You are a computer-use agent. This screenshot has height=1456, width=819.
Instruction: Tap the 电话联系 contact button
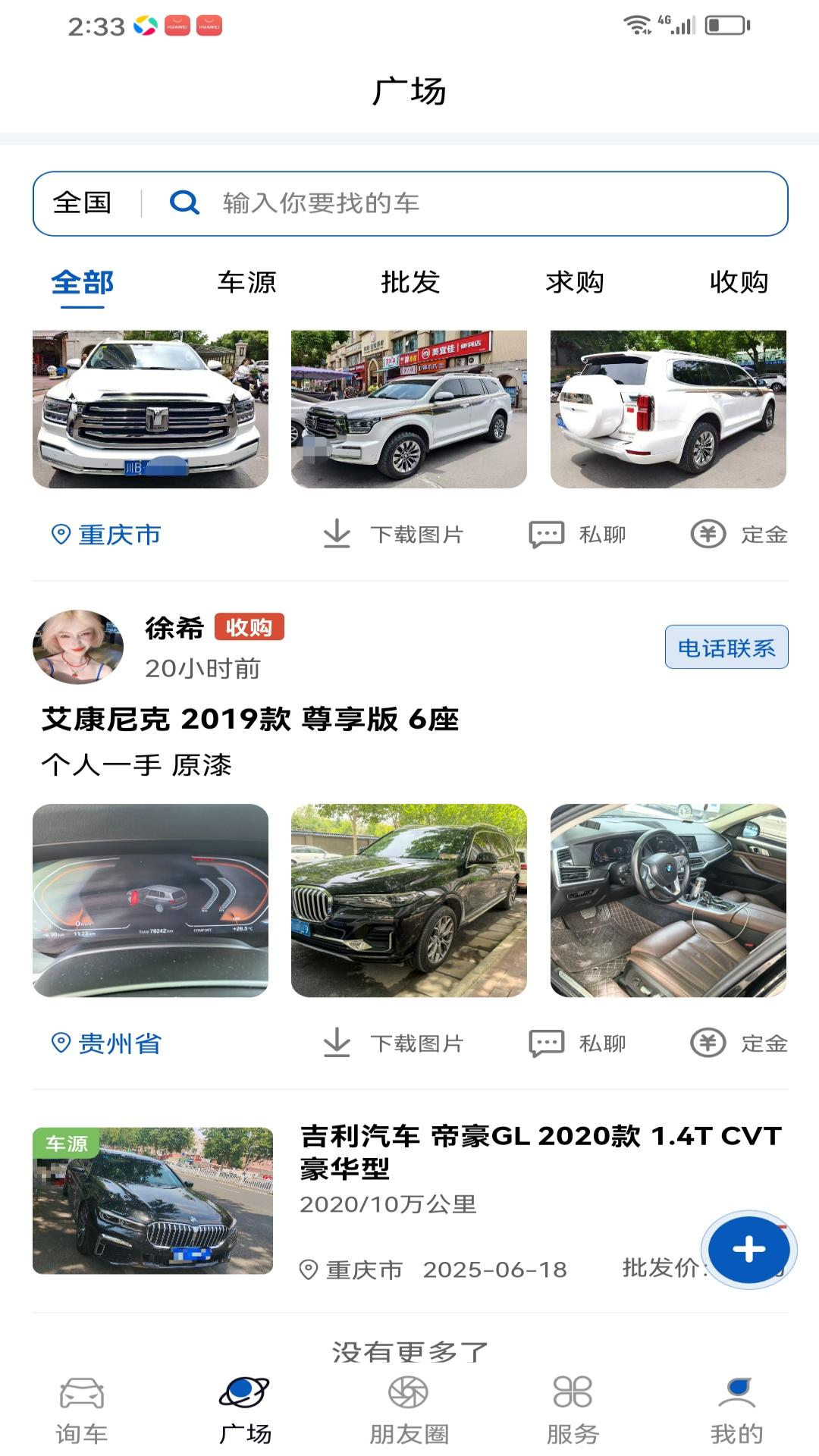[x=725, y=648]
